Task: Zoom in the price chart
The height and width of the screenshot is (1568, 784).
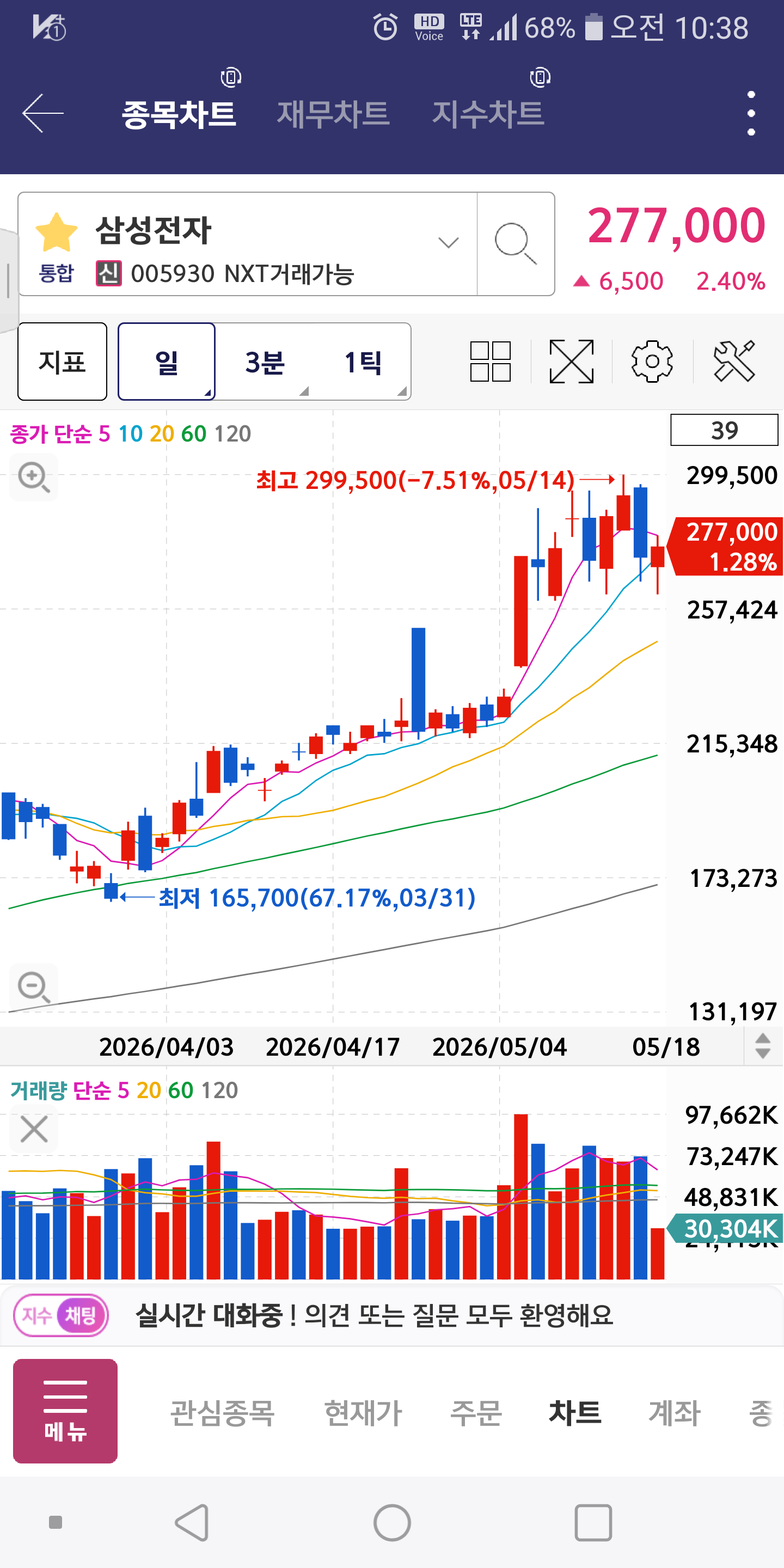Action: [33, 477]
